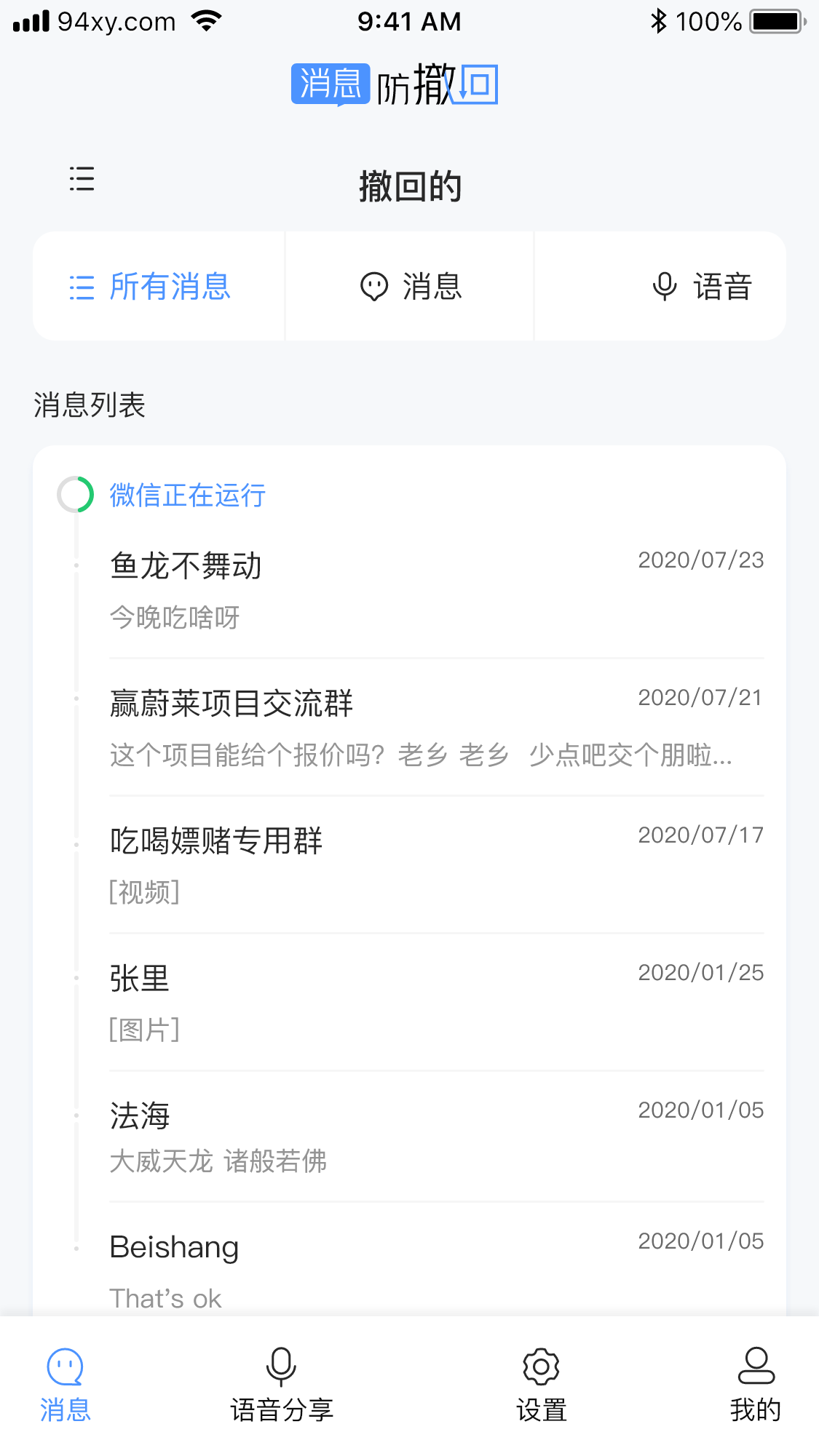
Task: Open the recalled message from 法海
Action: coord(435,1137)
